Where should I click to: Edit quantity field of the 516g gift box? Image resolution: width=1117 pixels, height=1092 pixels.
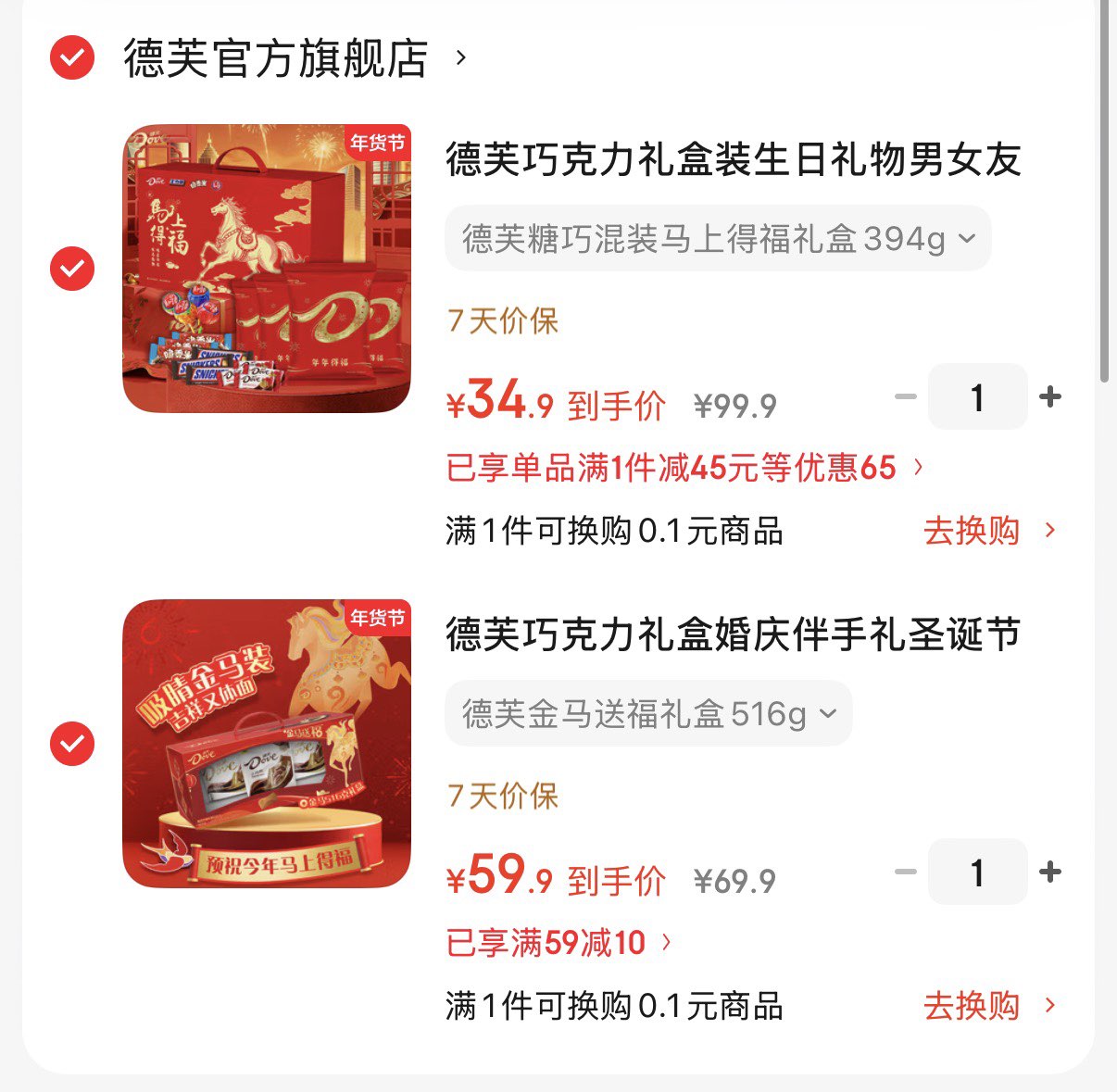point(977,872)
